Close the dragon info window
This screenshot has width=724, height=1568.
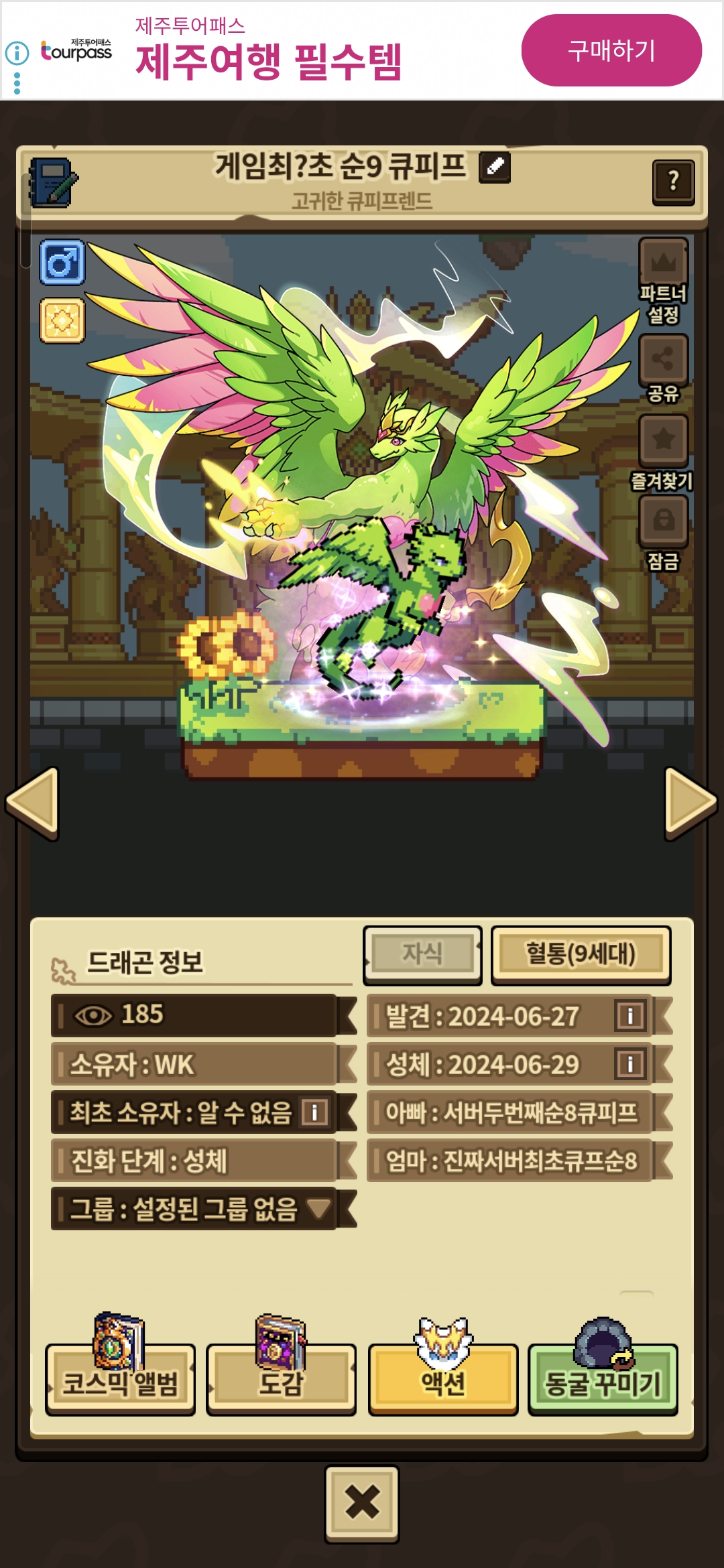pos(362,1504)
